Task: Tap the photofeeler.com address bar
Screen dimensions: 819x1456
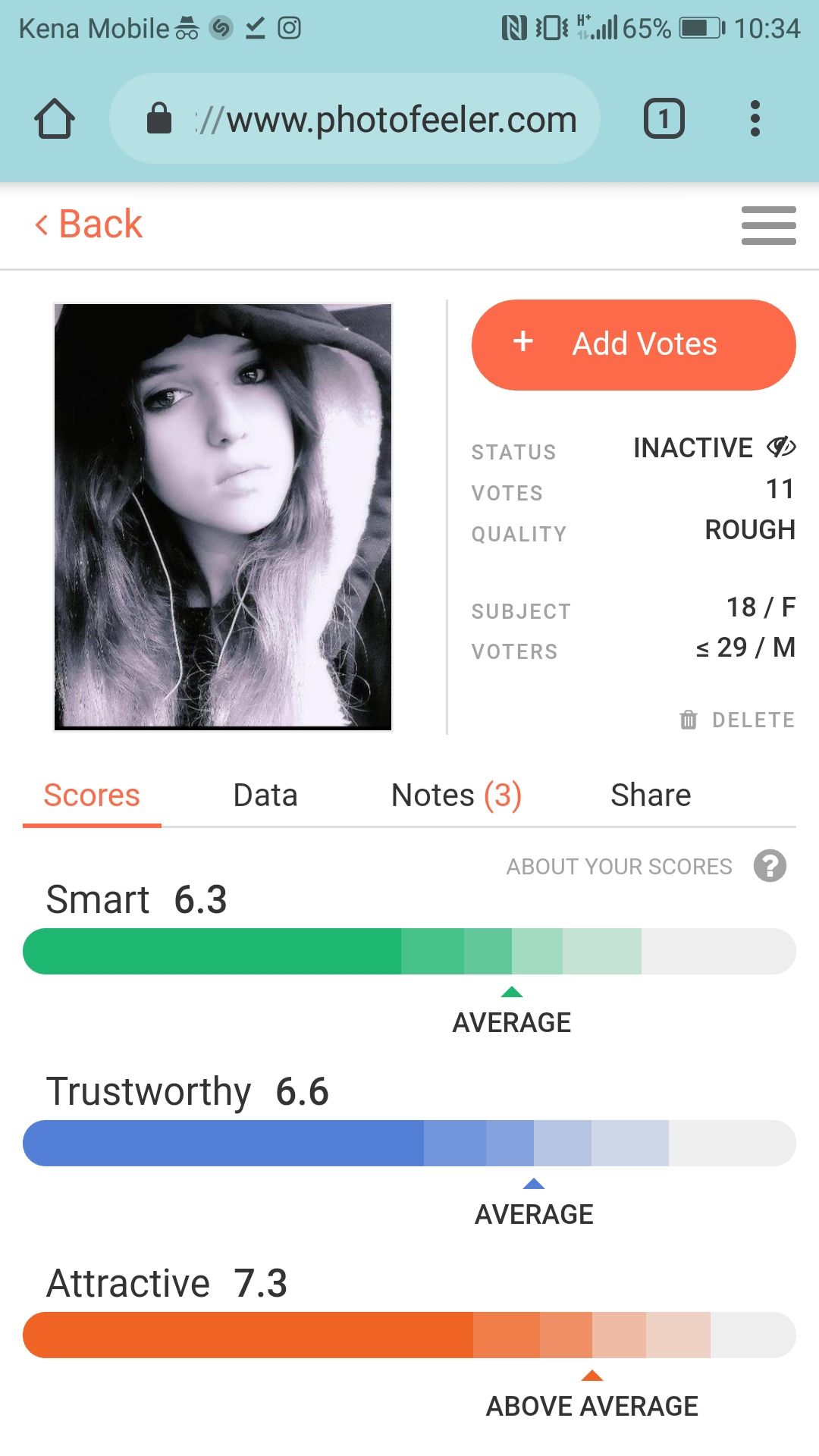Action: click(x=355, y=119)
